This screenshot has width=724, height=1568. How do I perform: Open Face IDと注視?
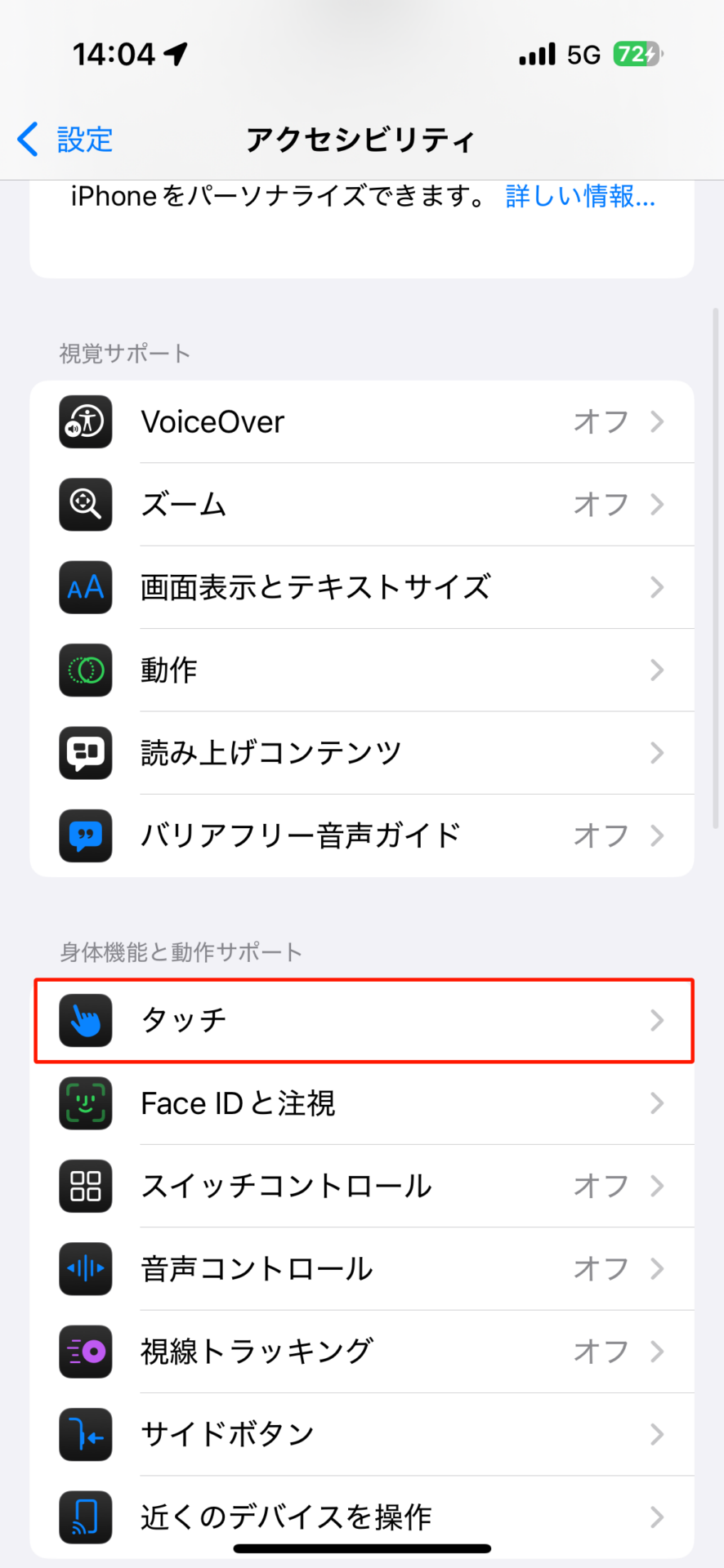[362, 1103]
